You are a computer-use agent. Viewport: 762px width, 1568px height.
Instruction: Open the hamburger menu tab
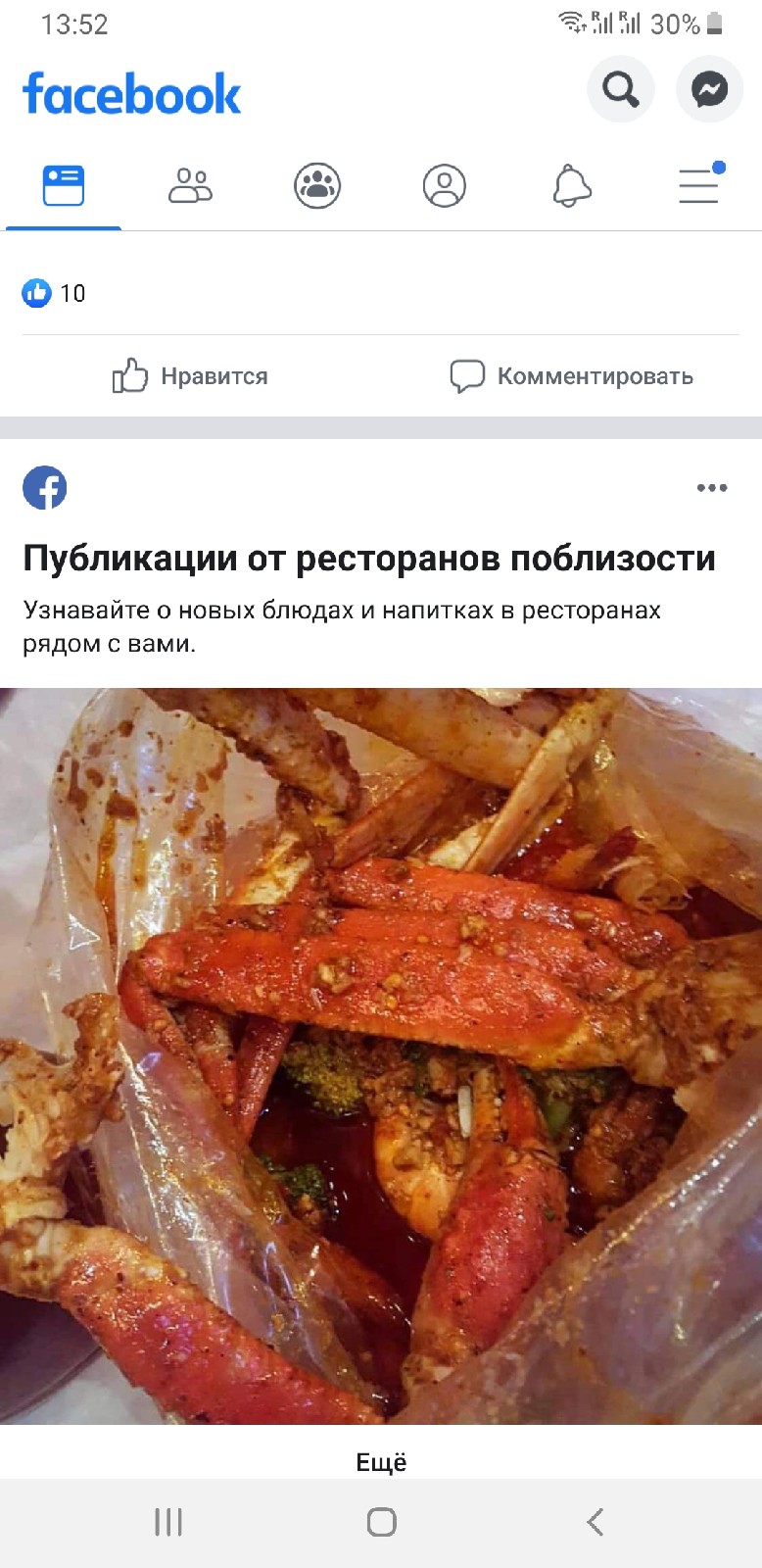click(699, 185)
